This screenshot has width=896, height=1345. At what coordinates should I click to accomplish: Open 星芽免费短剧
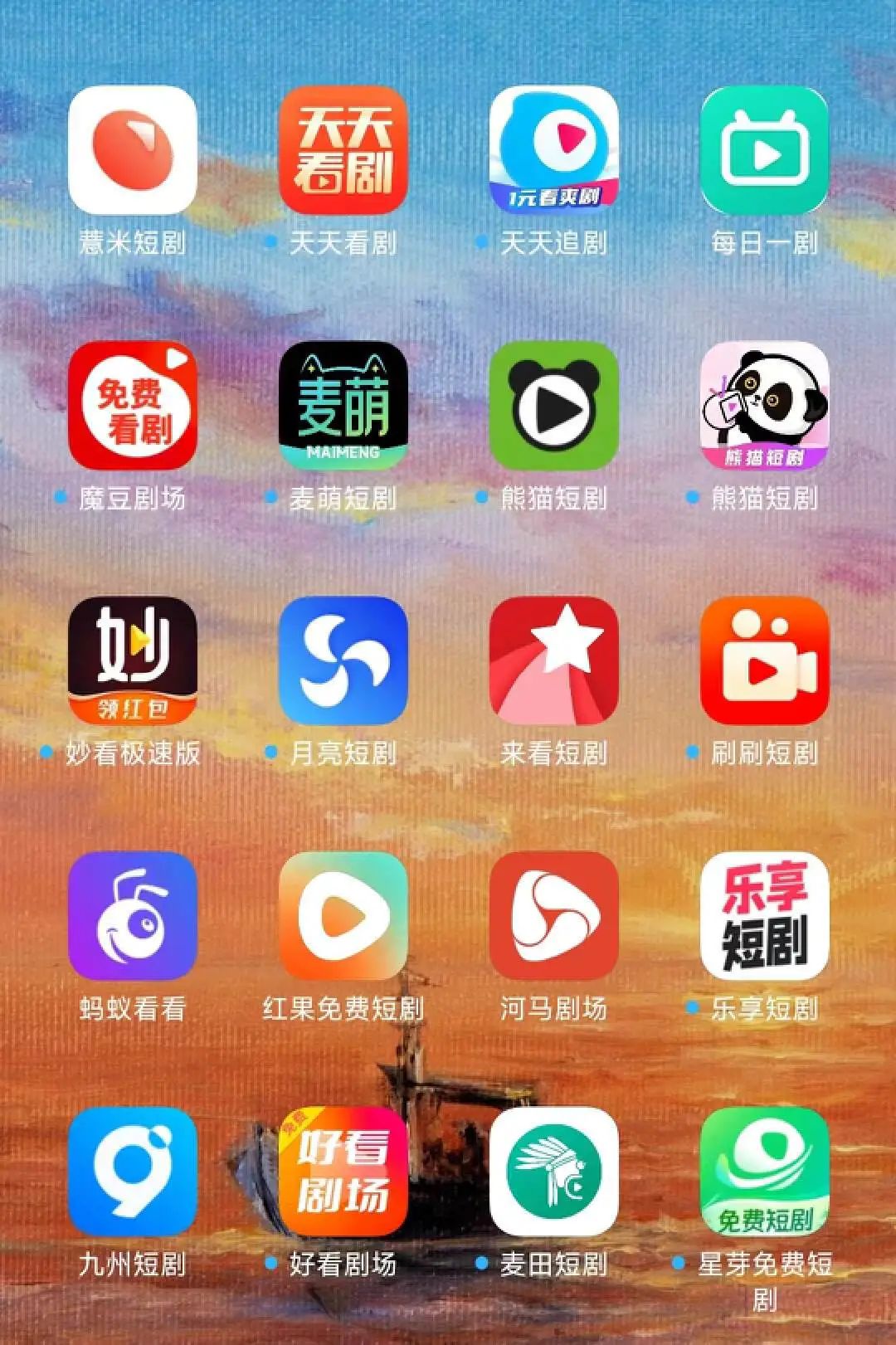[x=764, y=1171]
